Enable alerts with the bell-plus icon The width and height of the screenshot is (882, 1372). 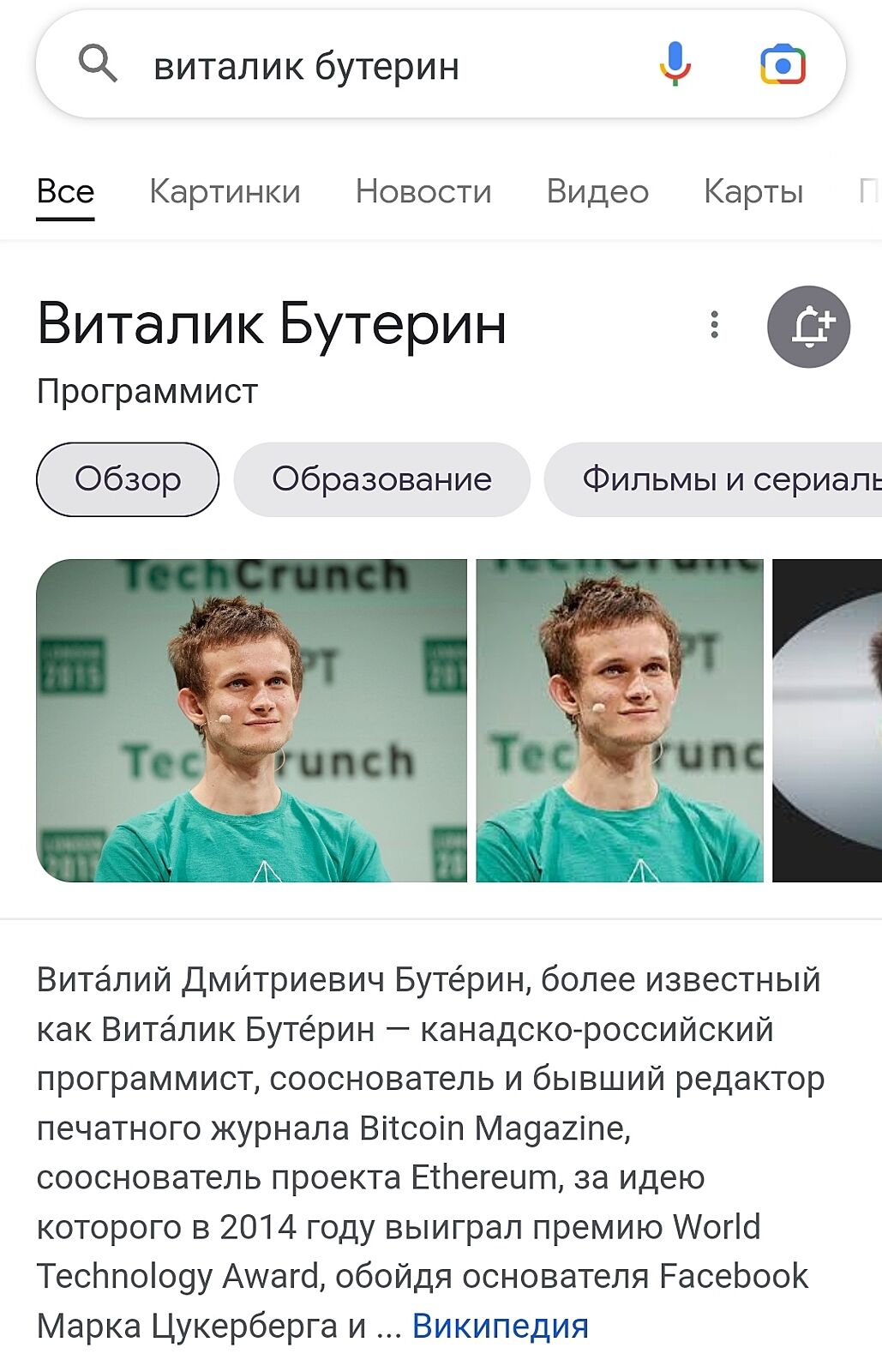point(808,327)
